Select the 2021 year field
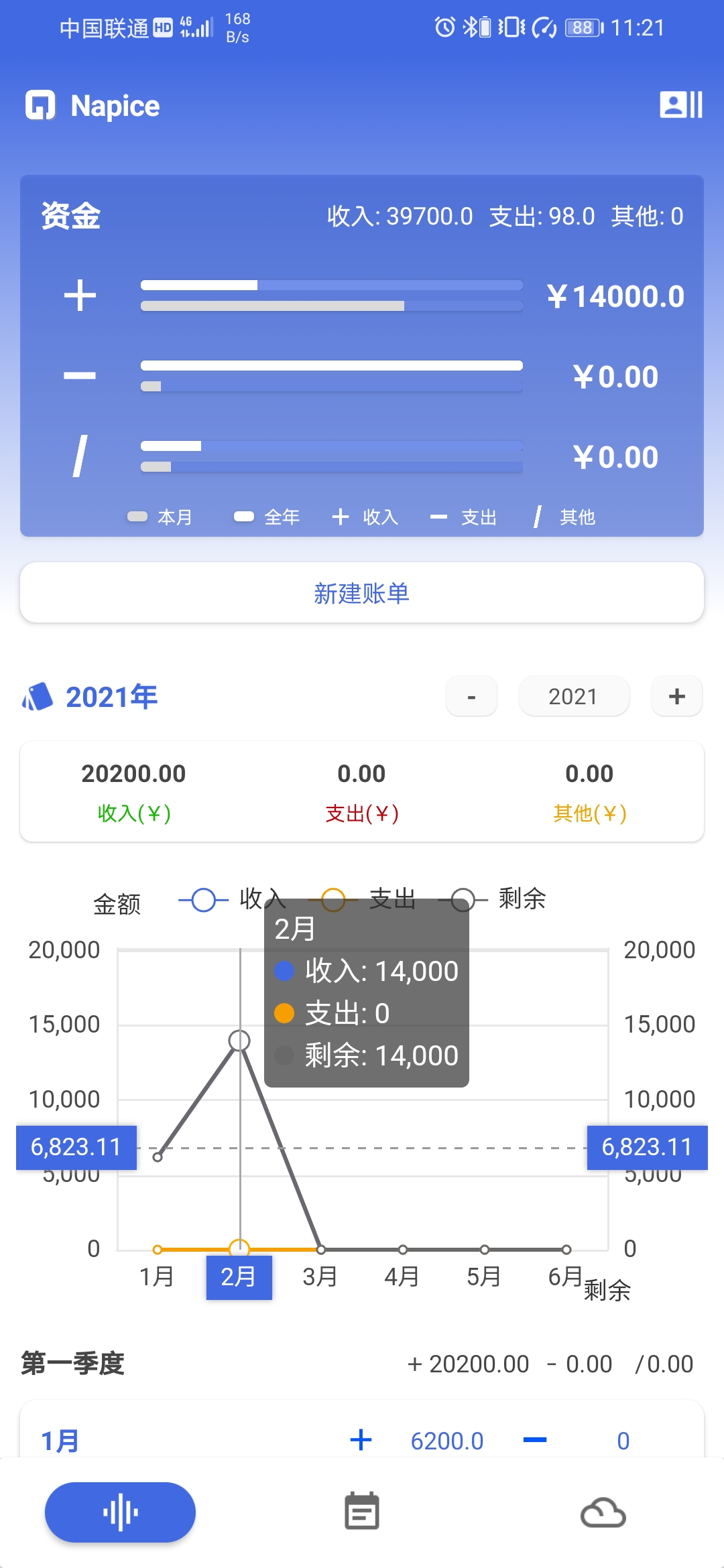The height and width of the screenshot is (1568, 724). pos(574,696)
